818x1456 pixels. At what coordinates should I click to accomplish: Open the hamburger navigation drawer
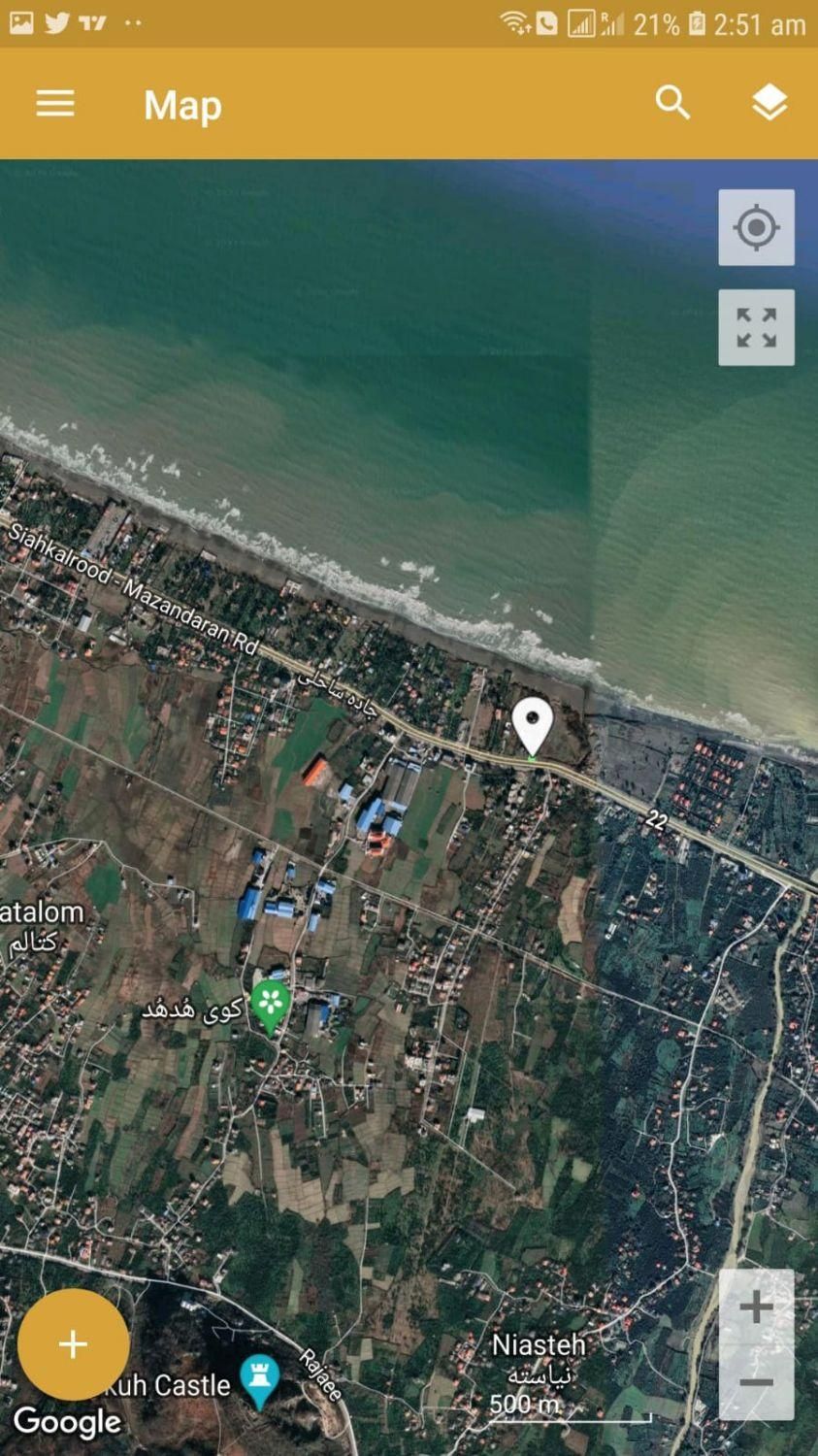(x=55, y=104)
